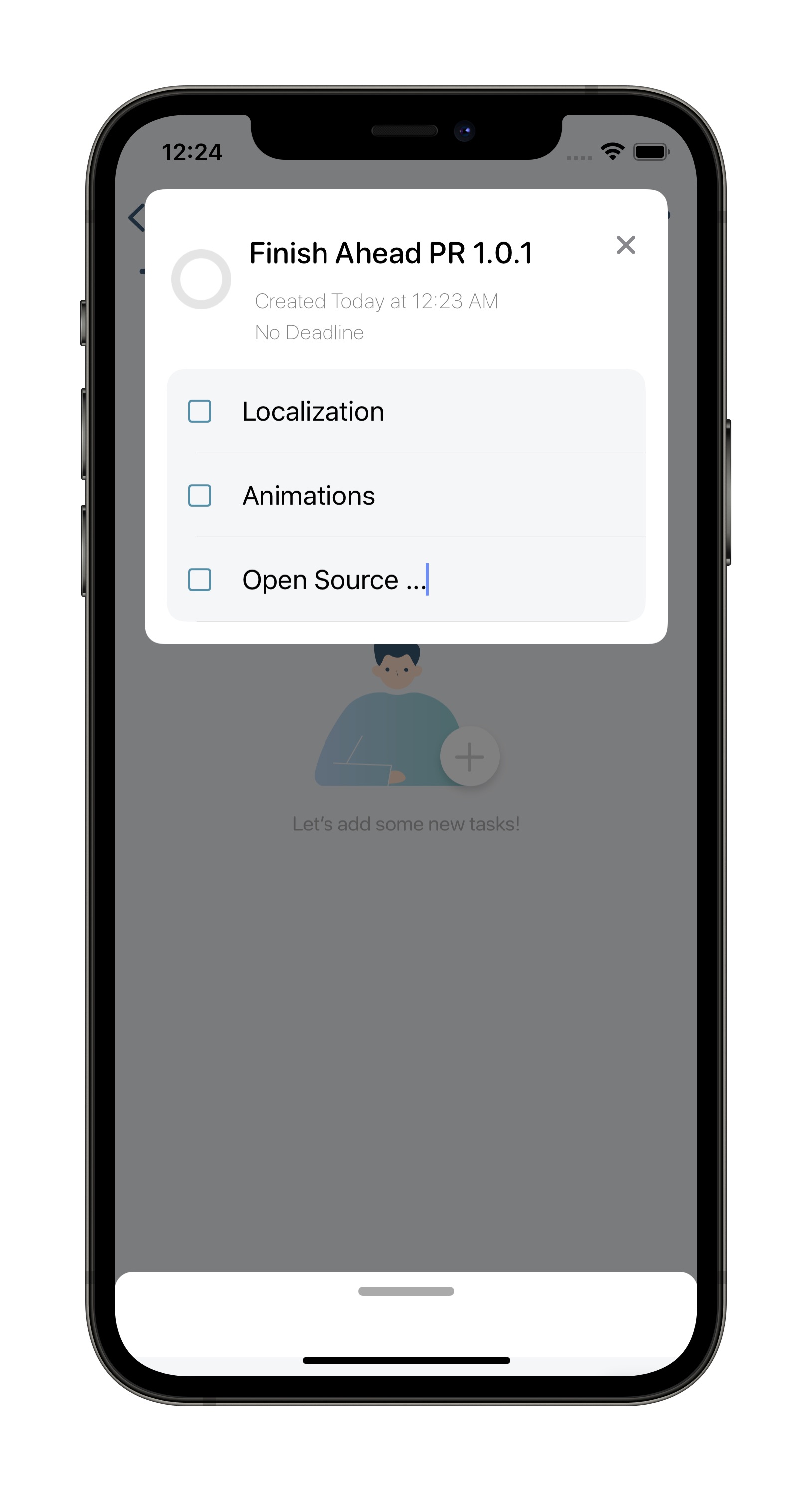812x1492 pixels.
Task: Mark Finish Ahead PR 1.0.1 as complete
Action: tap(201, 279)
